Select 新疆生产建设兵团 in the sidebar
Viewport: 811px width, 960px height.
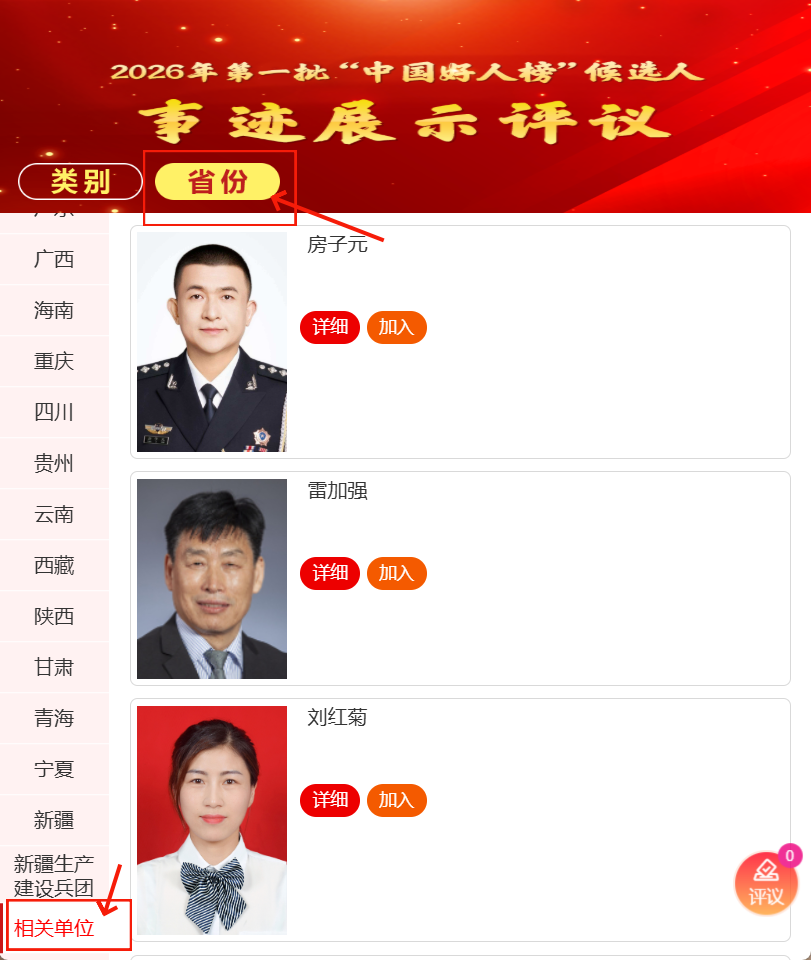click(x=55, y=874)
